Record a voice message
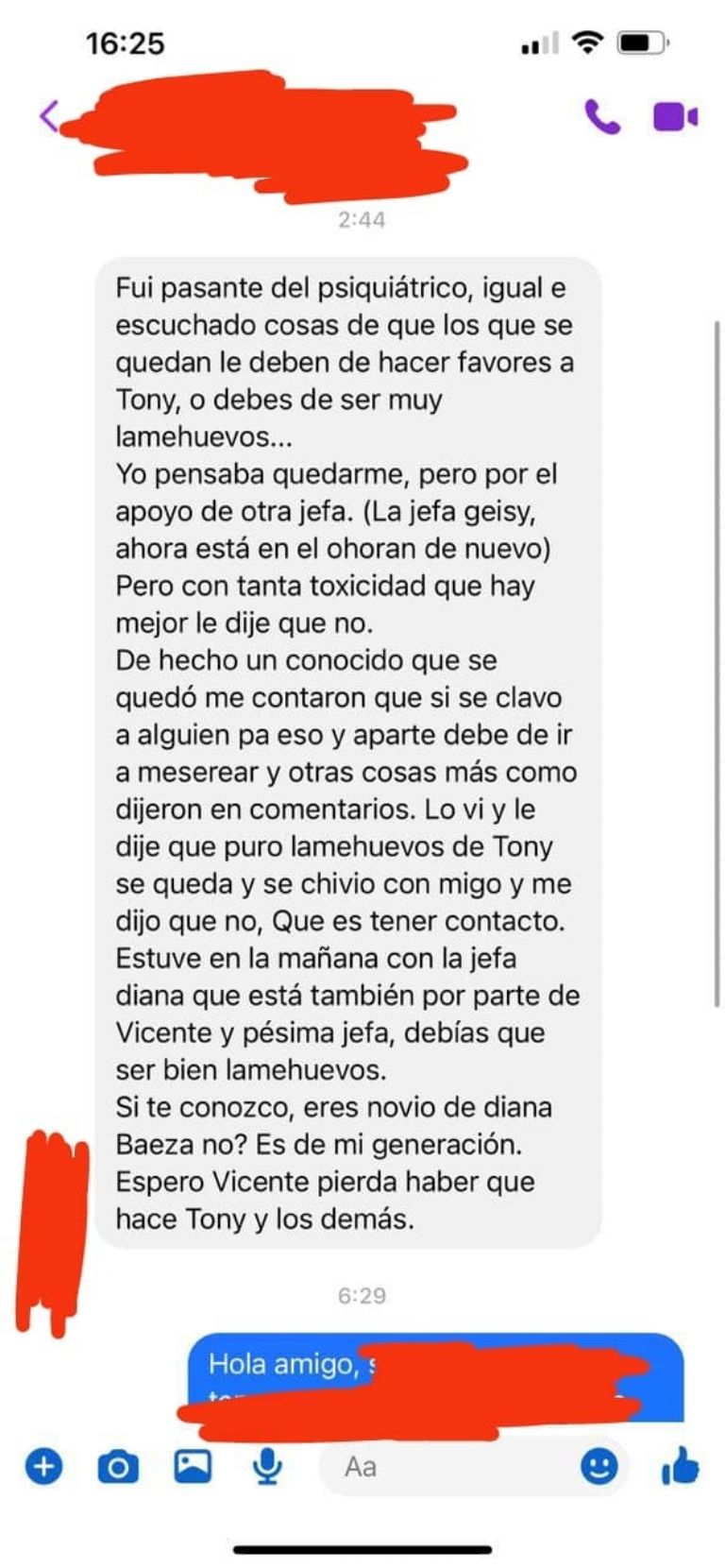The width and height of the screenshot is (725, 1568). [267, 1467]
